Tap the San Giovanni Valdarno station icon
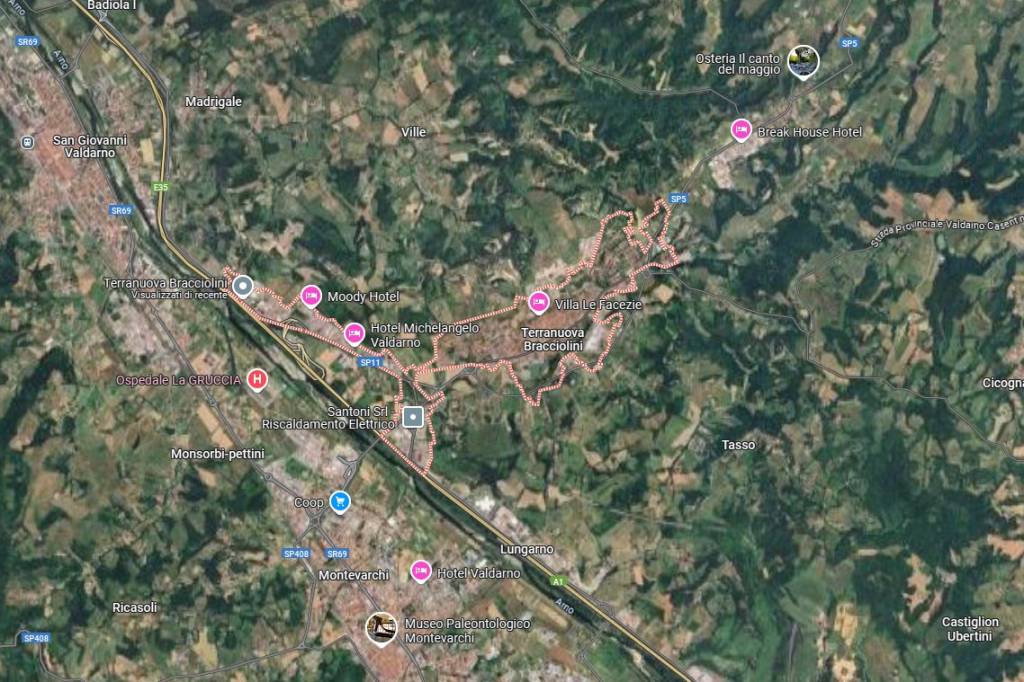The width and height of the screenshot is (1024, 682). [x=27, y=142]
